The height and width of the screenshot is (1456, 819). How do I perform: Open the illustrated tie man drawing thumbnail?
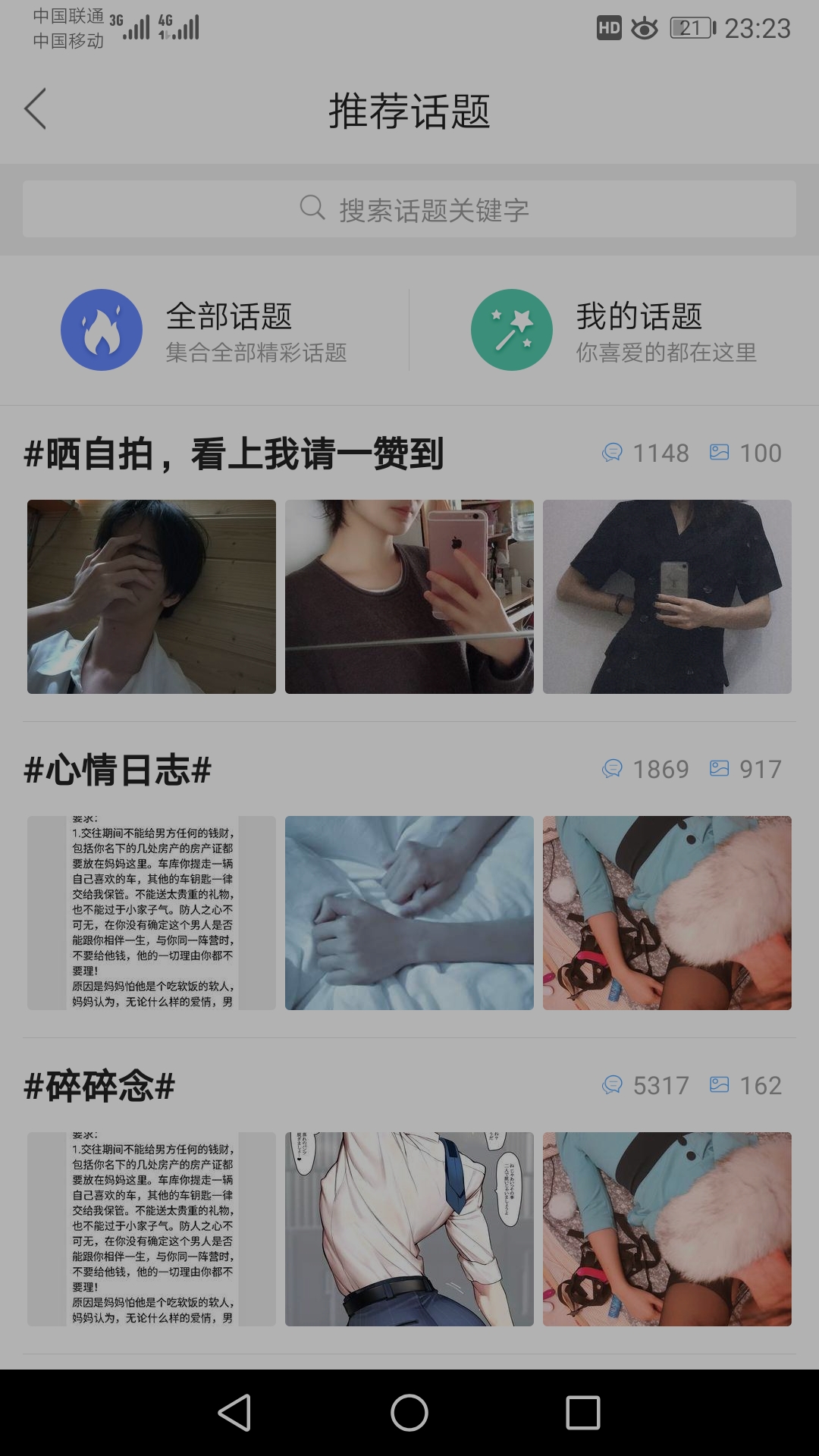(x=409, y=1229)
